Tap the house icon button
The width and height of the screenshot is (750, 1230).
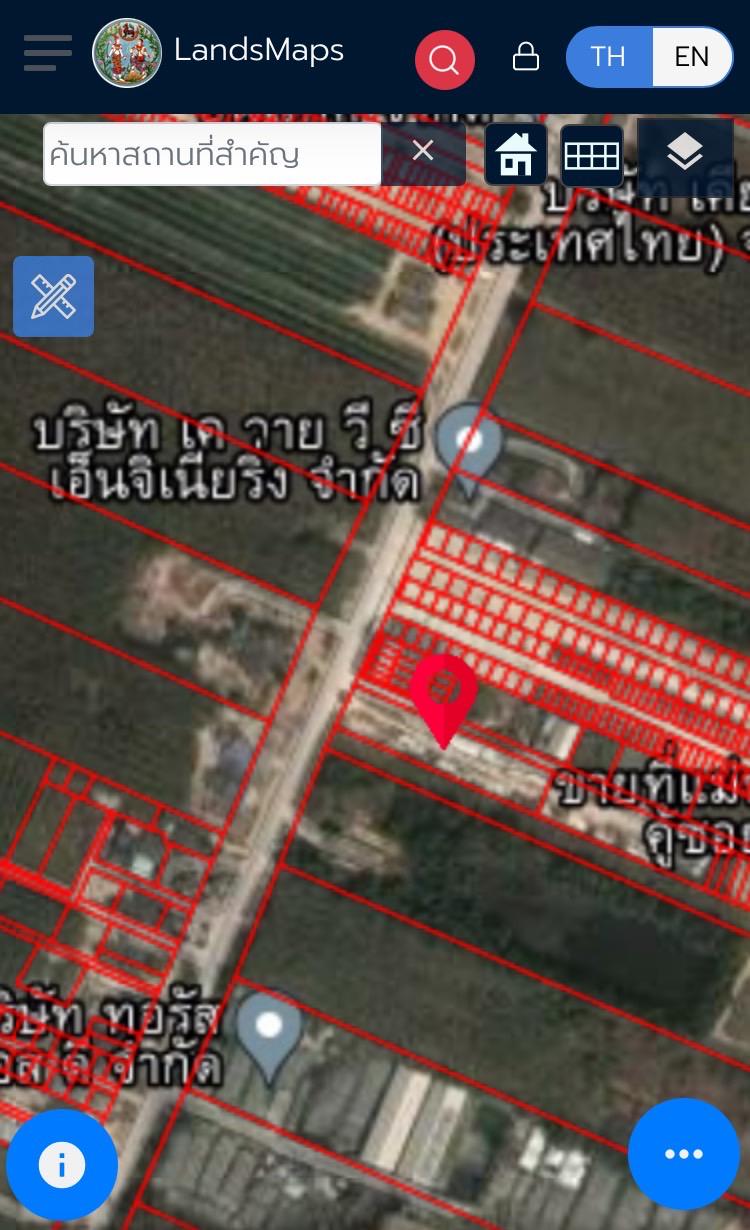(x=516, y=155)
